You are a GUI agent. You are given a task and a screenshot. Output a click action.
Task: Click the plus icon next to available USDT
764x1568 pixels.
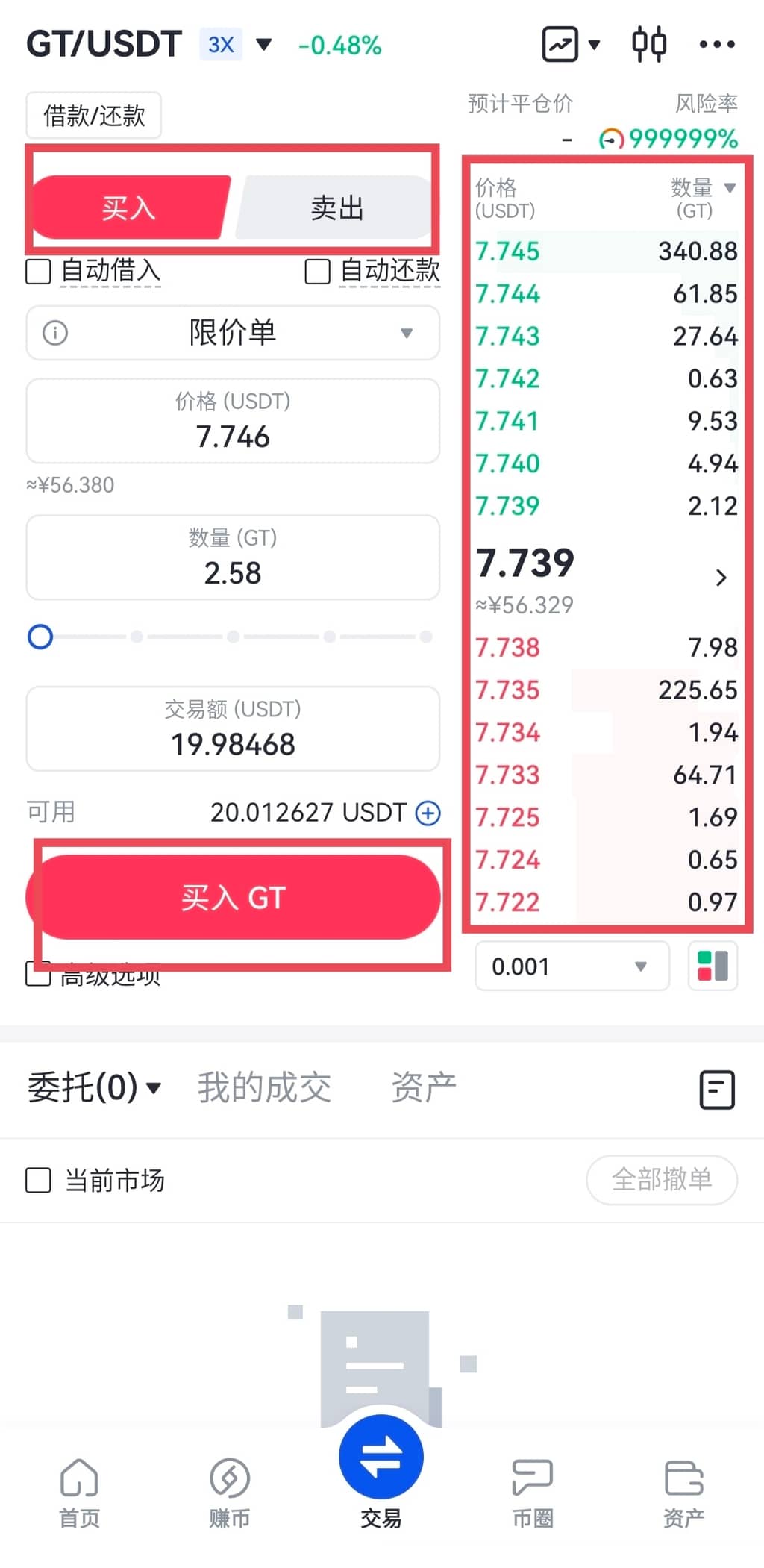tap(427, 813)
